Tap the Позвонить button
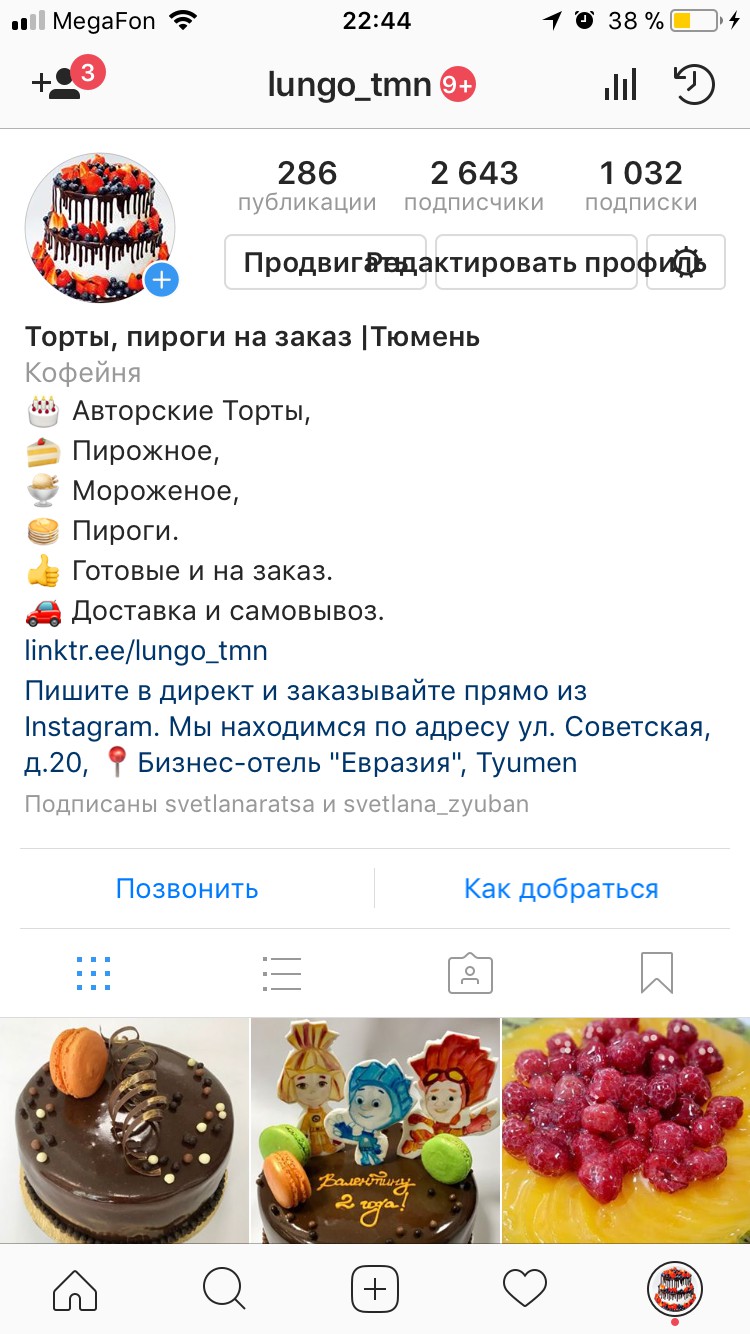750x1334 pixels. (x=187, y=888)
